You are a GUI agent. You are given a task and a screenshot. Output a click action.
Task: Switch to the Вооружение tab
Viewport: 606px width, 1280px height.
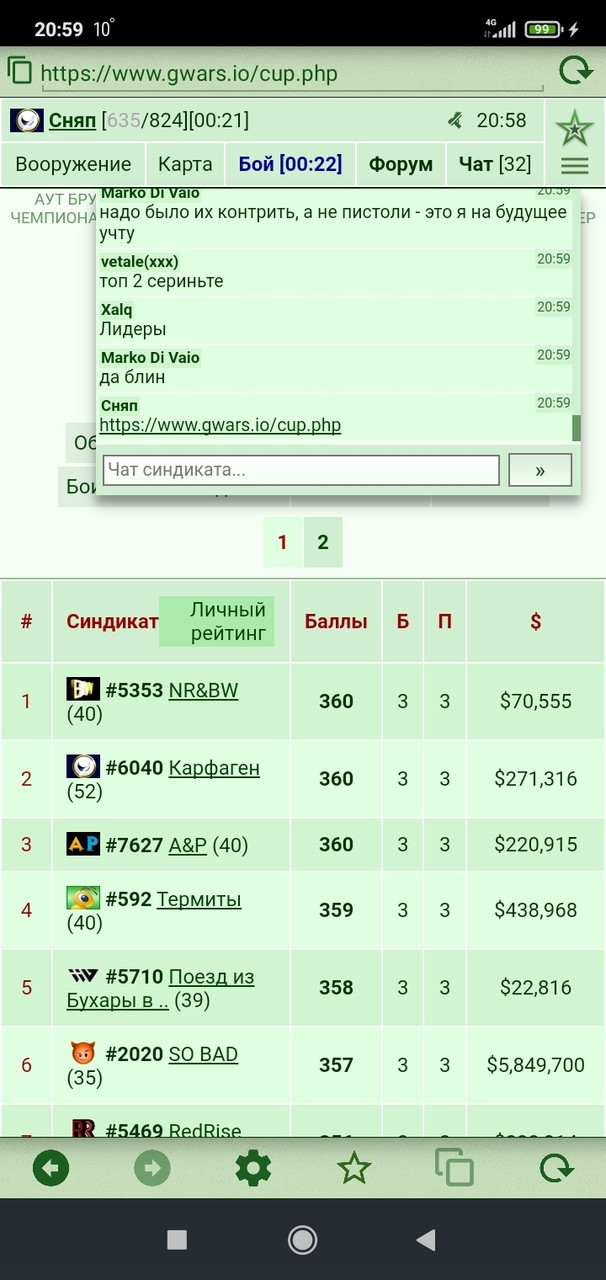point(73,164)
